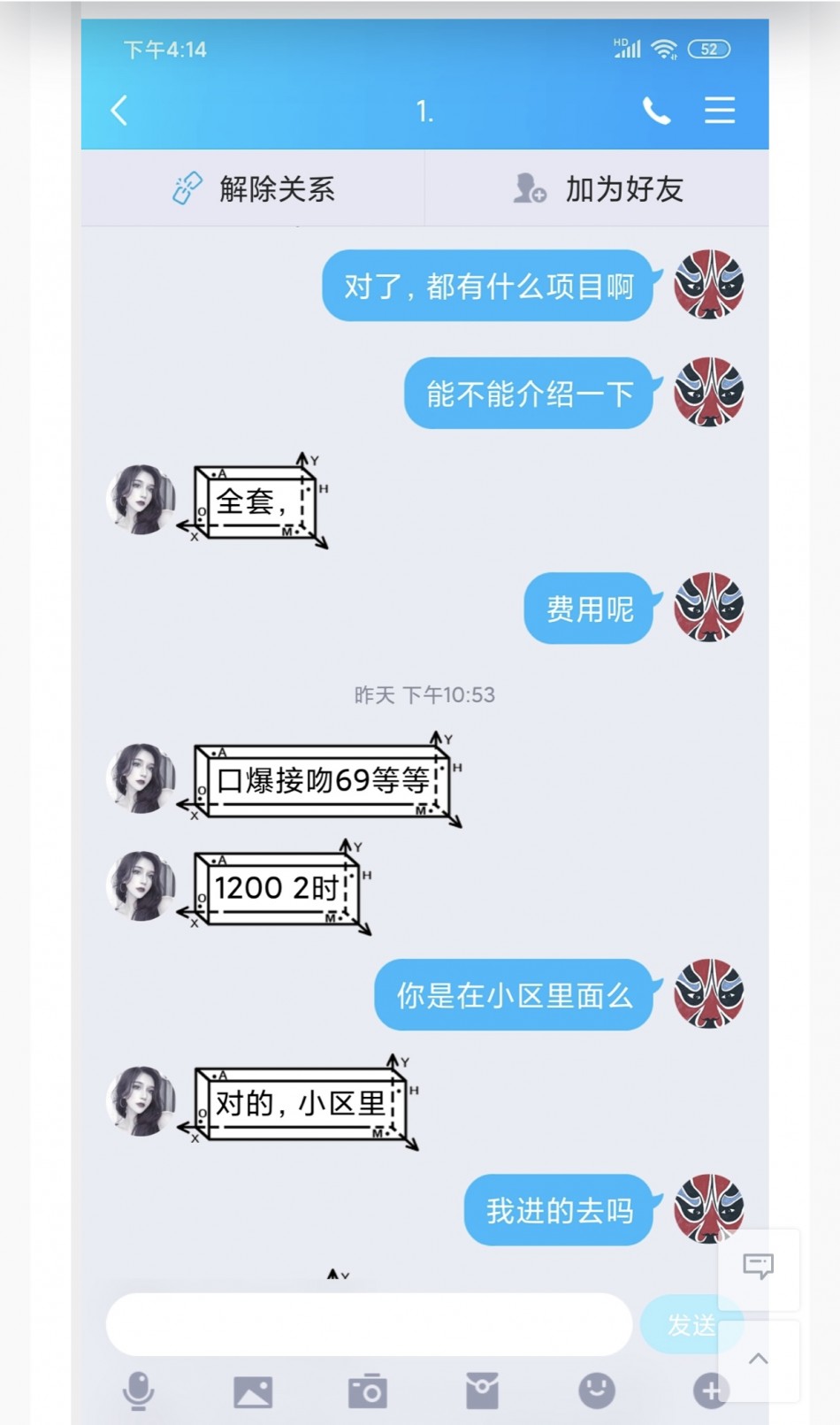Open the emoji picker
This screenshot has height=1425, width=840.
(x=597, y=1391)
